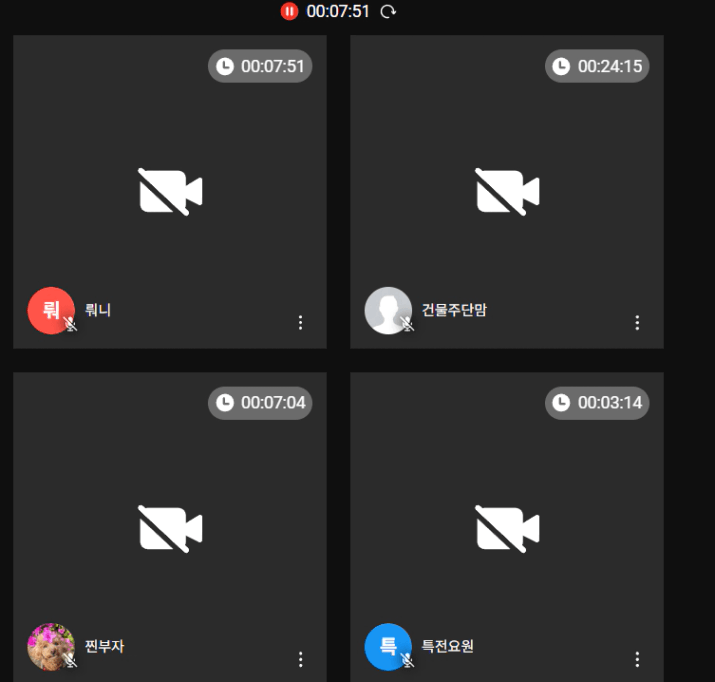Open the overflow menu on 뤄니's tile
The image size is (715, 682).
point(300,322)
